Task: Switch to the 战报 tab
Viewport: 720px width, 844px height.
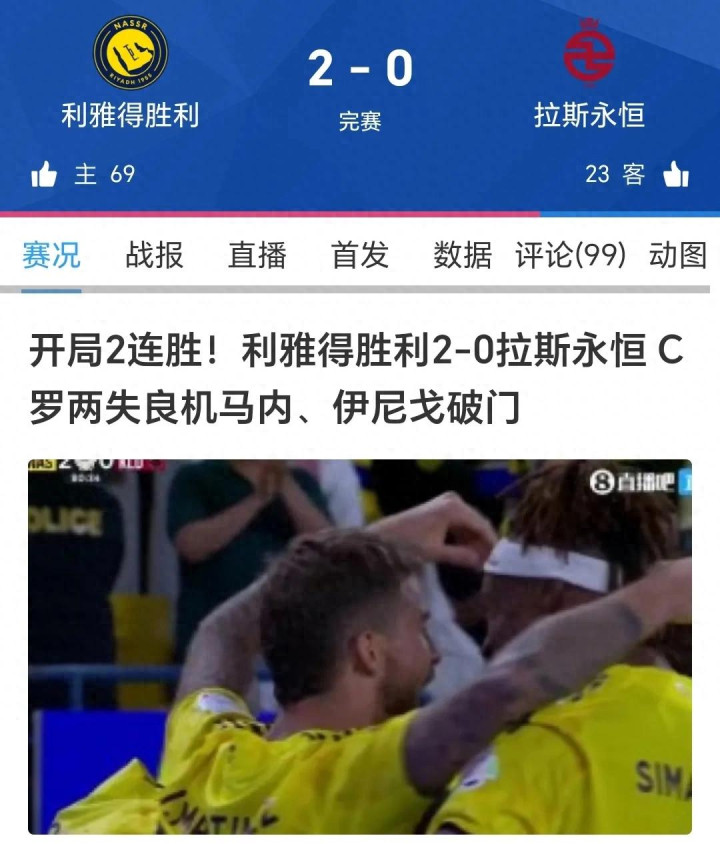Action: pyautogui.click(x=154, y=256)
